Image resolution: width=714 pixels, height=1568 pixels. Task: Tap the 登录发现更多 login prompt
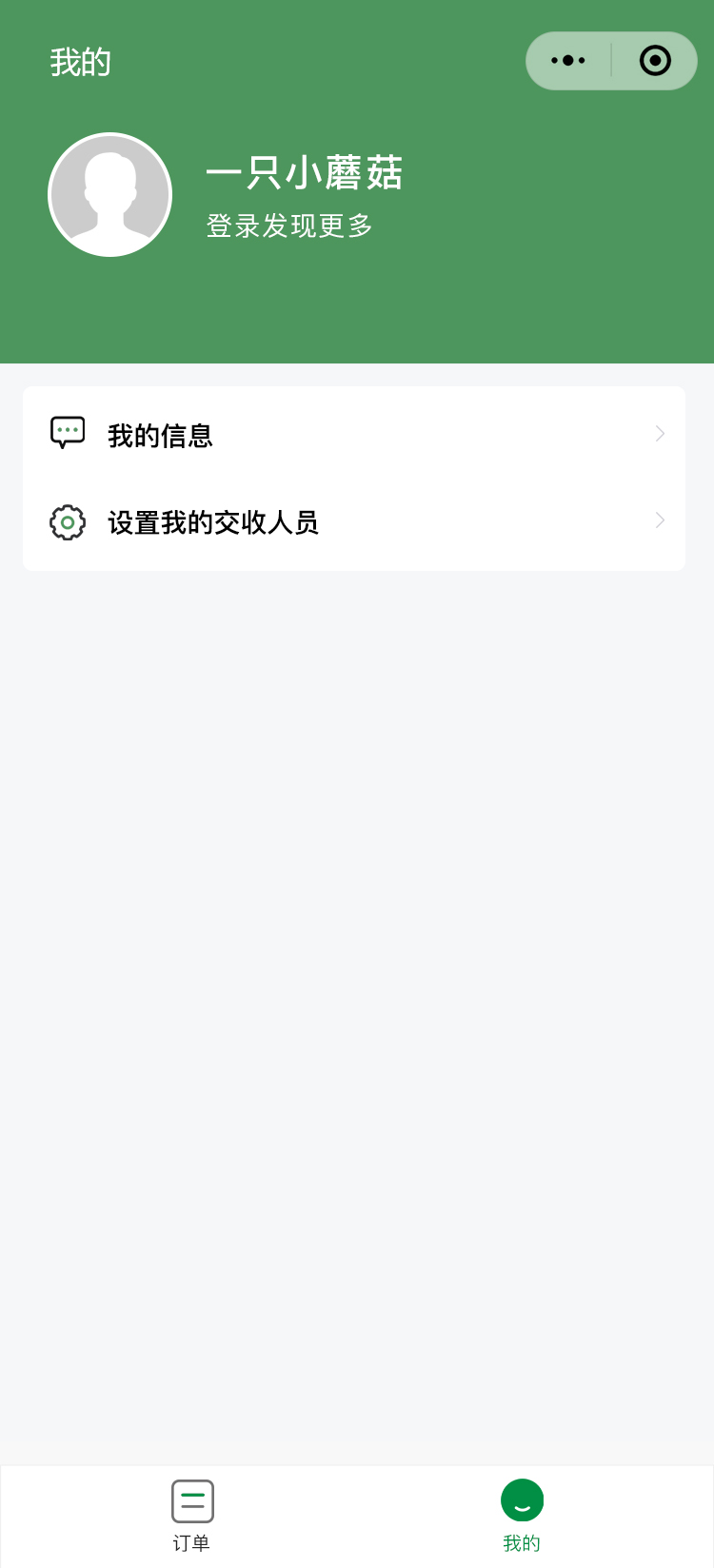[289, 226]
